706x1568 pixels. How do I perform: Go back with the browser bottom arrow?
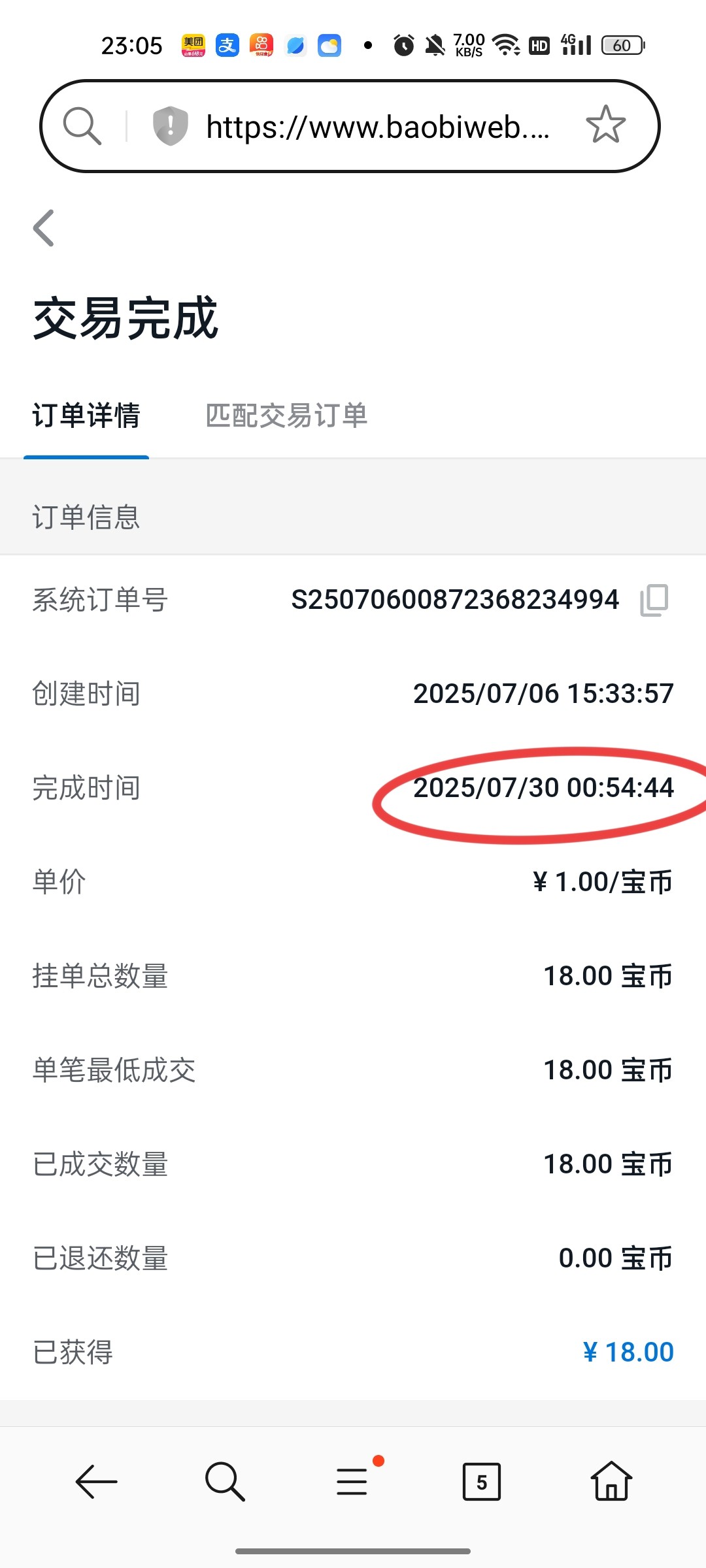click(96, 1482)
